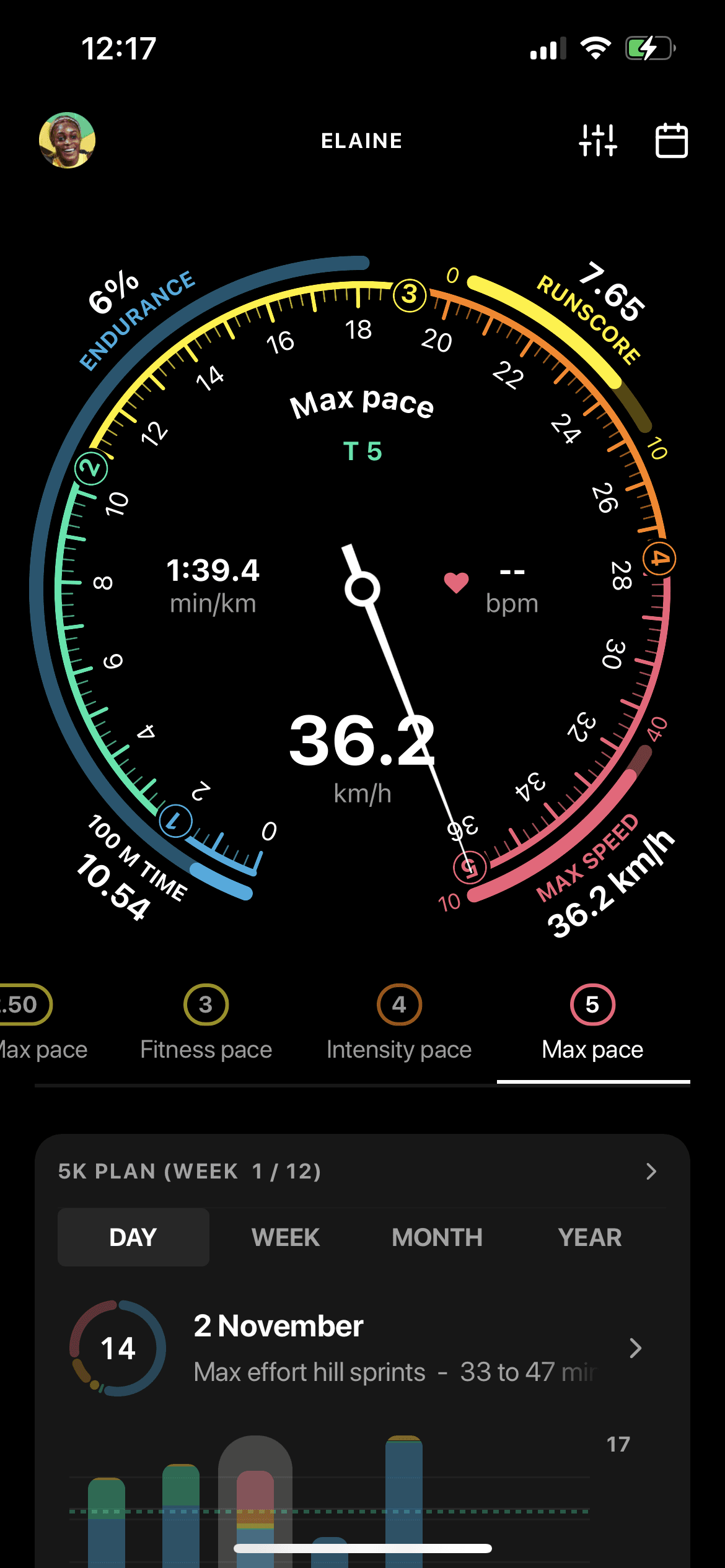
Task: Tap zone marker 2 on the gauge
Action: pyautogui.click(x=91, y=468)
